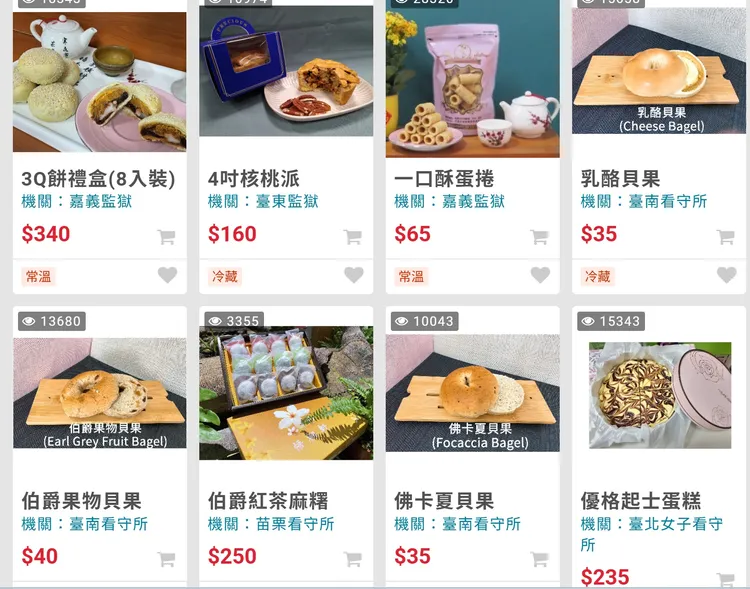Add 4吋核桃派 to the cart
Screen dimensions: 750x589
pos(352,237)
